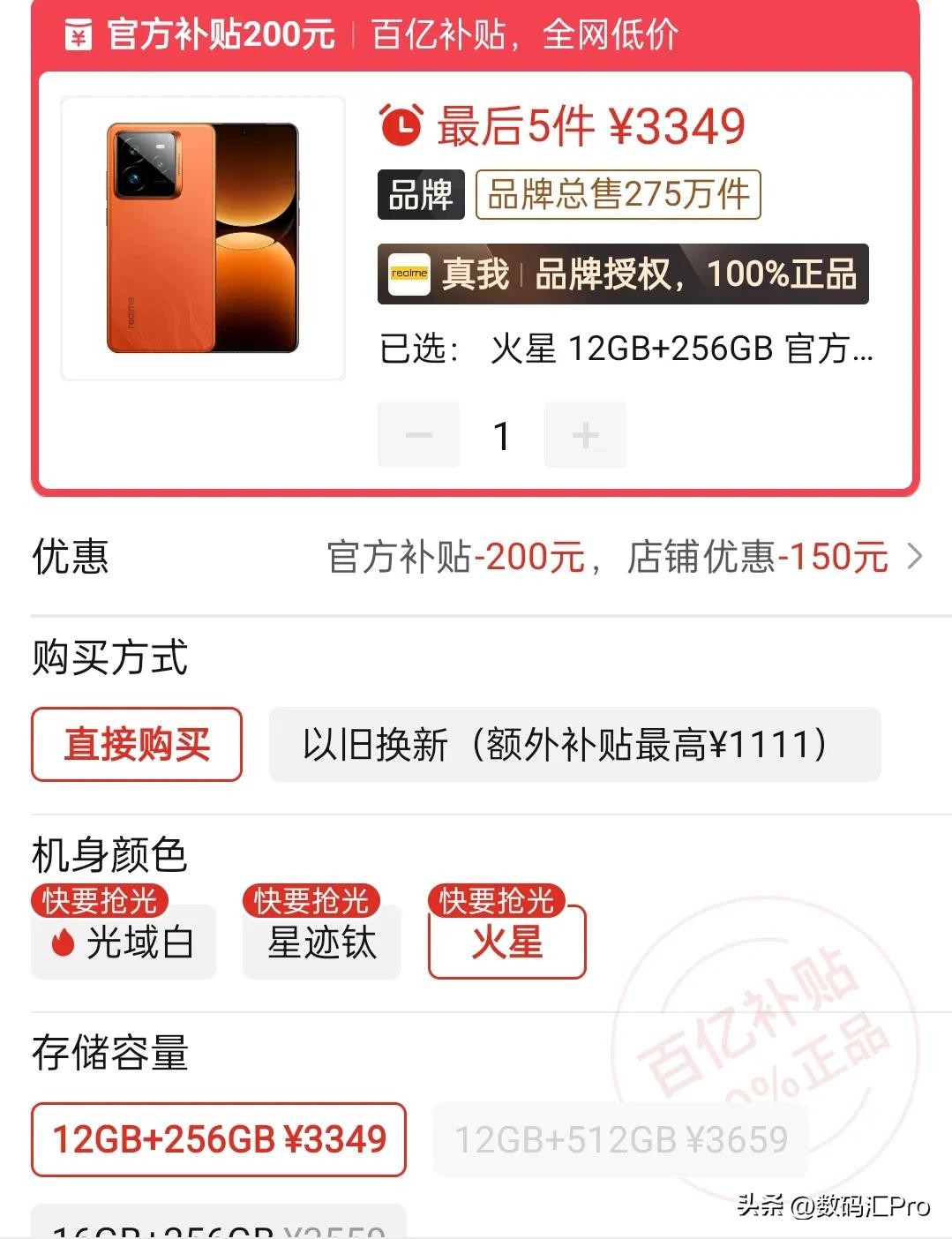Select 12GB+512GB ¥3659 storage option
Screen dimensions: 952x1239
pyautogui.click(x=620, y=1139)
